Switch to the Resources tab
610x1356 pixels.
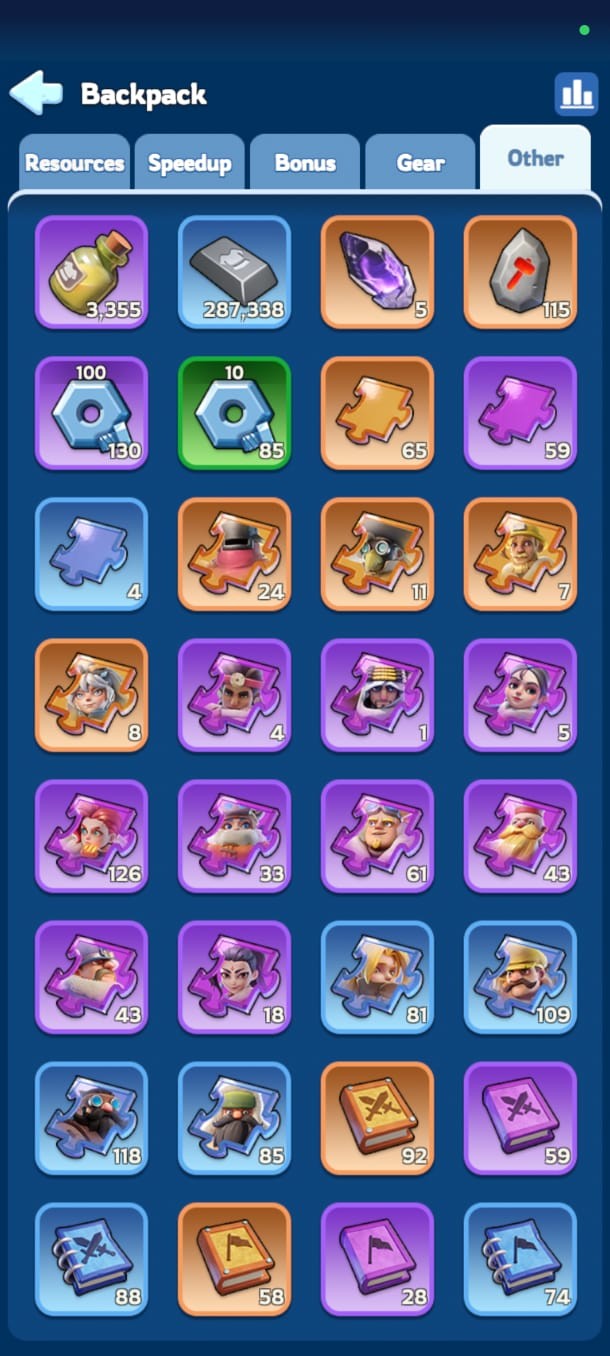point(75,163)
